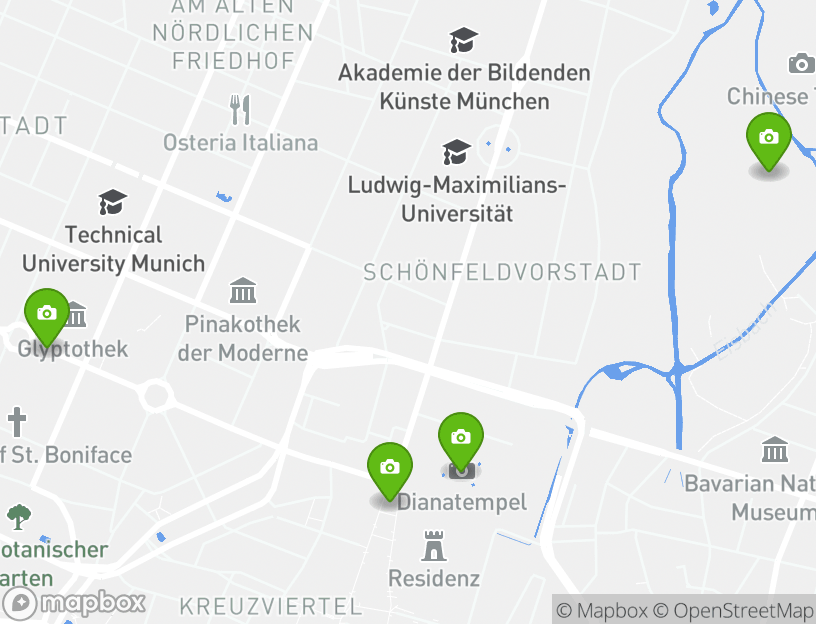This screenshot has height=624, width=816.
Task: Tap the green camera pin left of Dianatempel
Action: coord(389,468)
